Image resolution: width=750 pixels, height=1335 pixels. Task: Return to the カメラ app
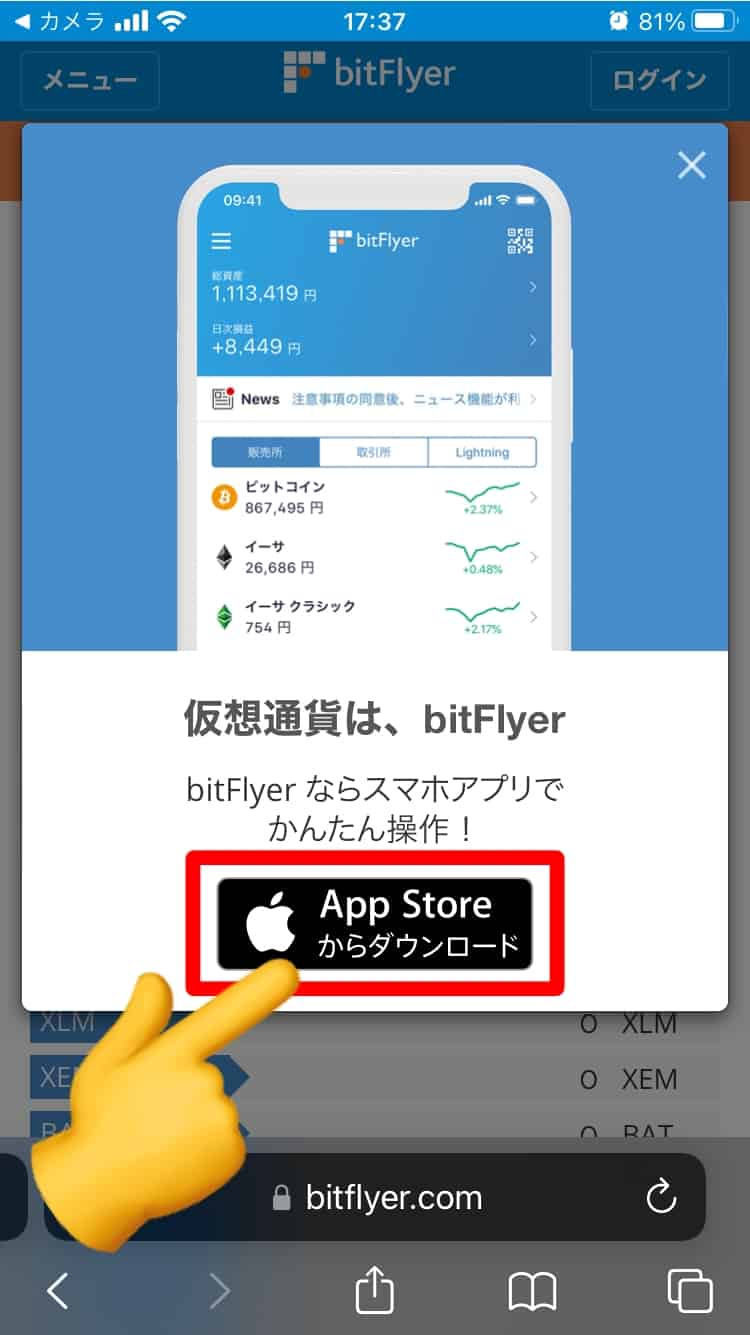(58, 21)
